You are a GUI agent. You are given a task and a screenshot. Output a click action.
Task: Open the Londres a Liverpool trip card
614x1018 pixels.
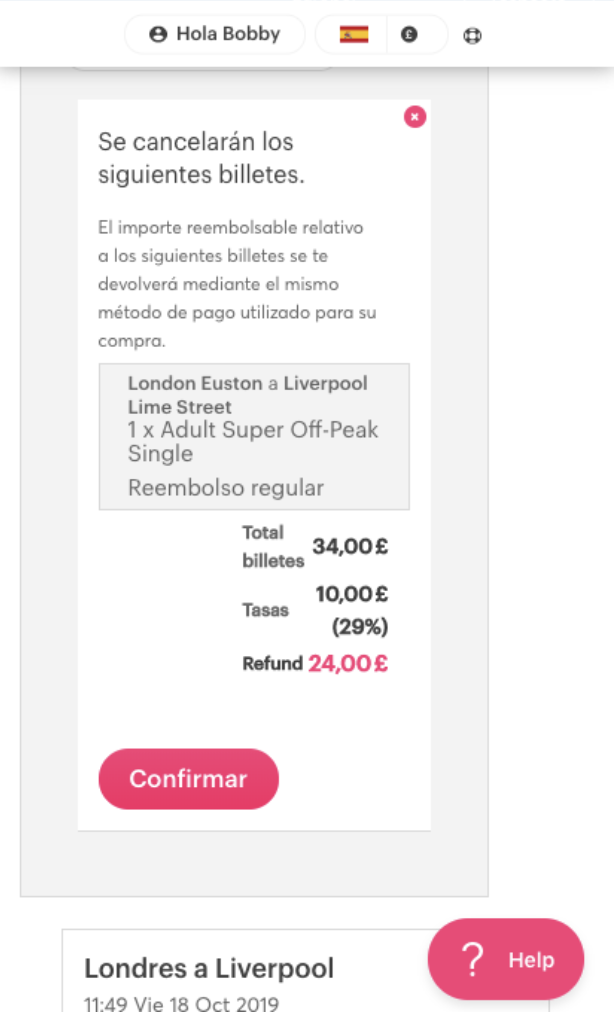tap(305, 973)
